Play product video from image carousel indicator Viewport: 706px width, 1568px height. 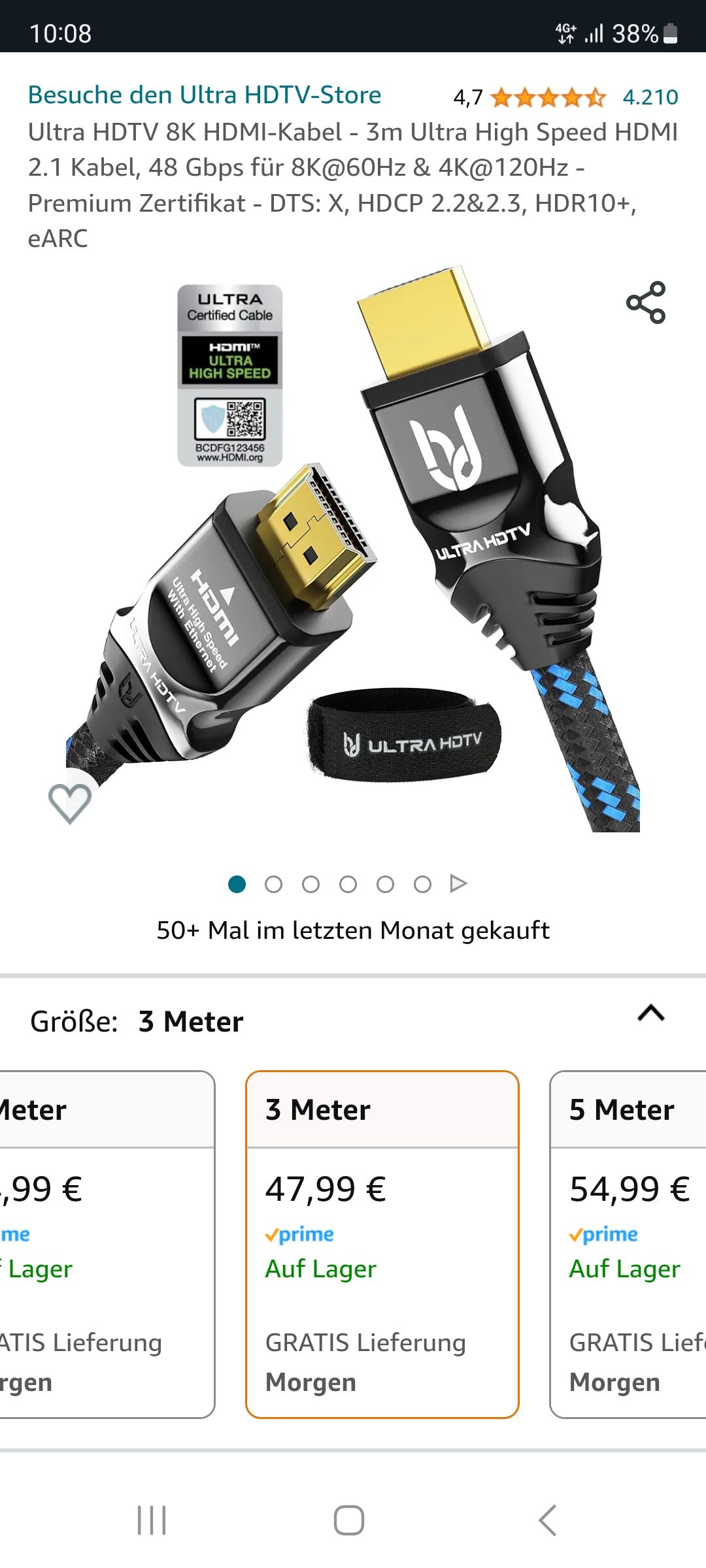pos(459,884)
